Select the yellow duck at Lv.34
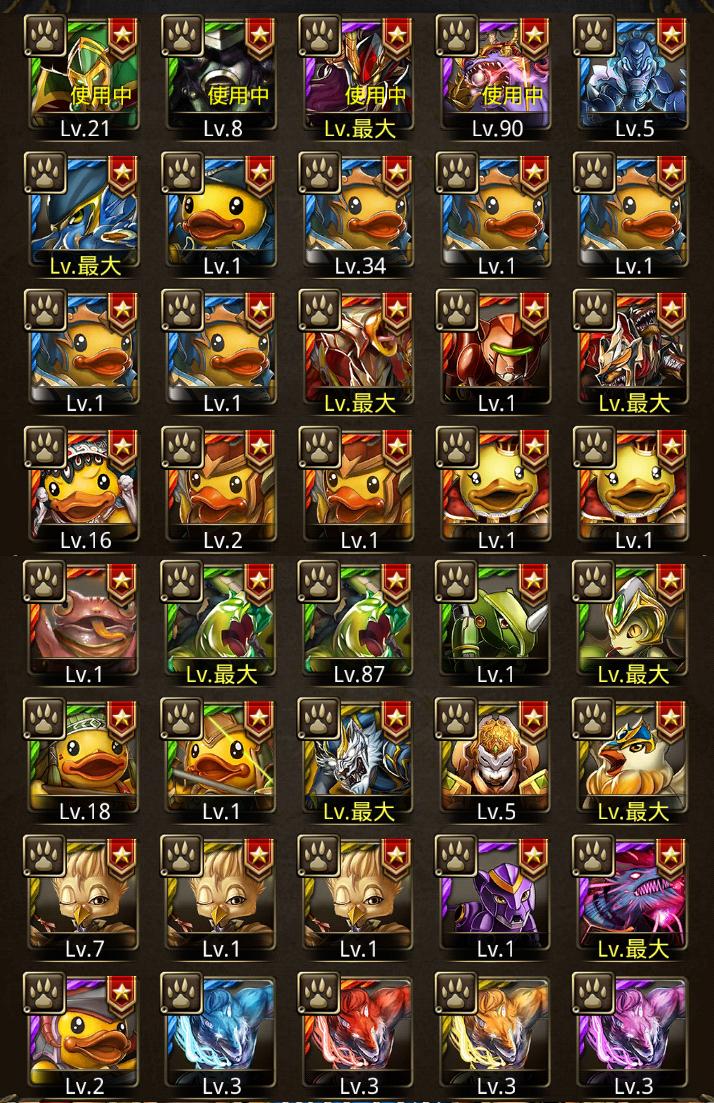This screenshot has height=1103, width=714. pyautogui.click(x=359, y=212)
